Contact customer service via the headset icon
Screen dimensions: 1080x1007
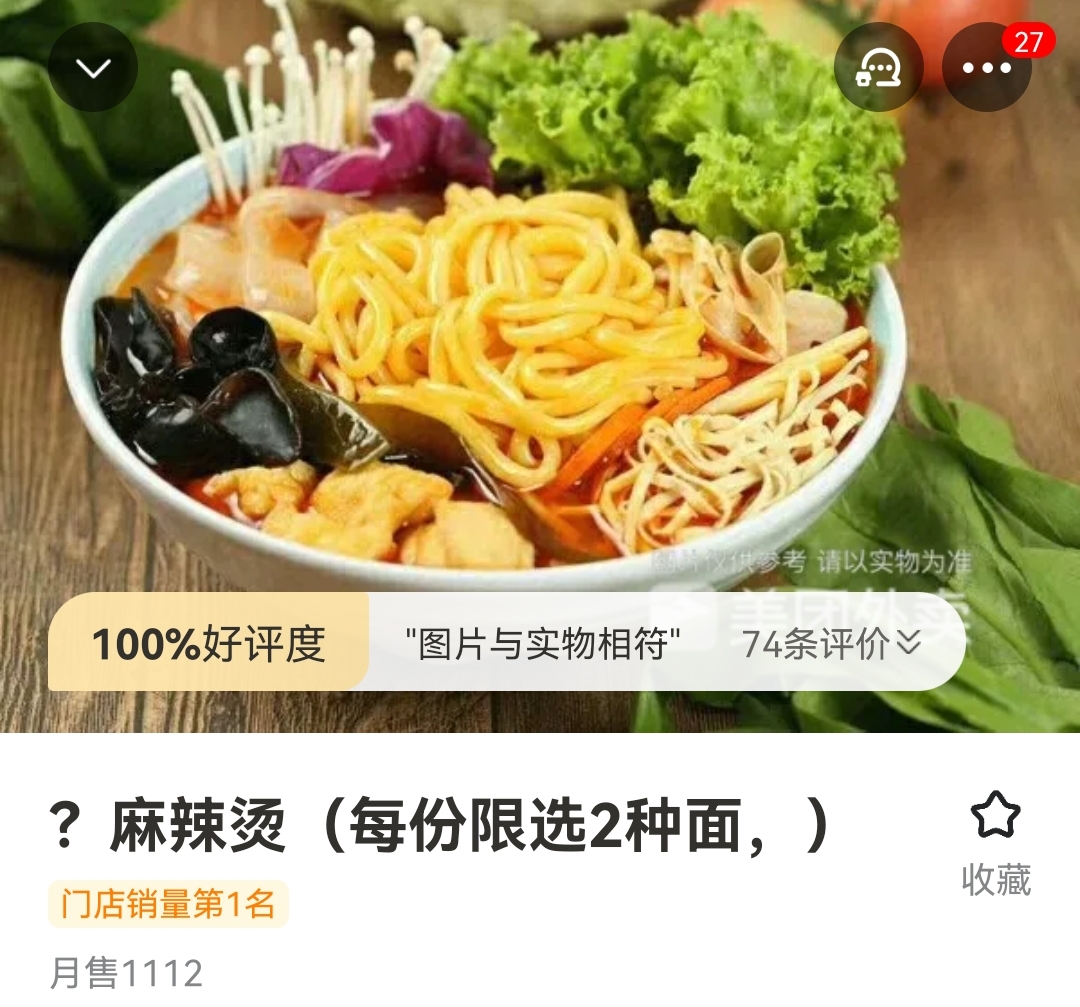coord(878,67)
